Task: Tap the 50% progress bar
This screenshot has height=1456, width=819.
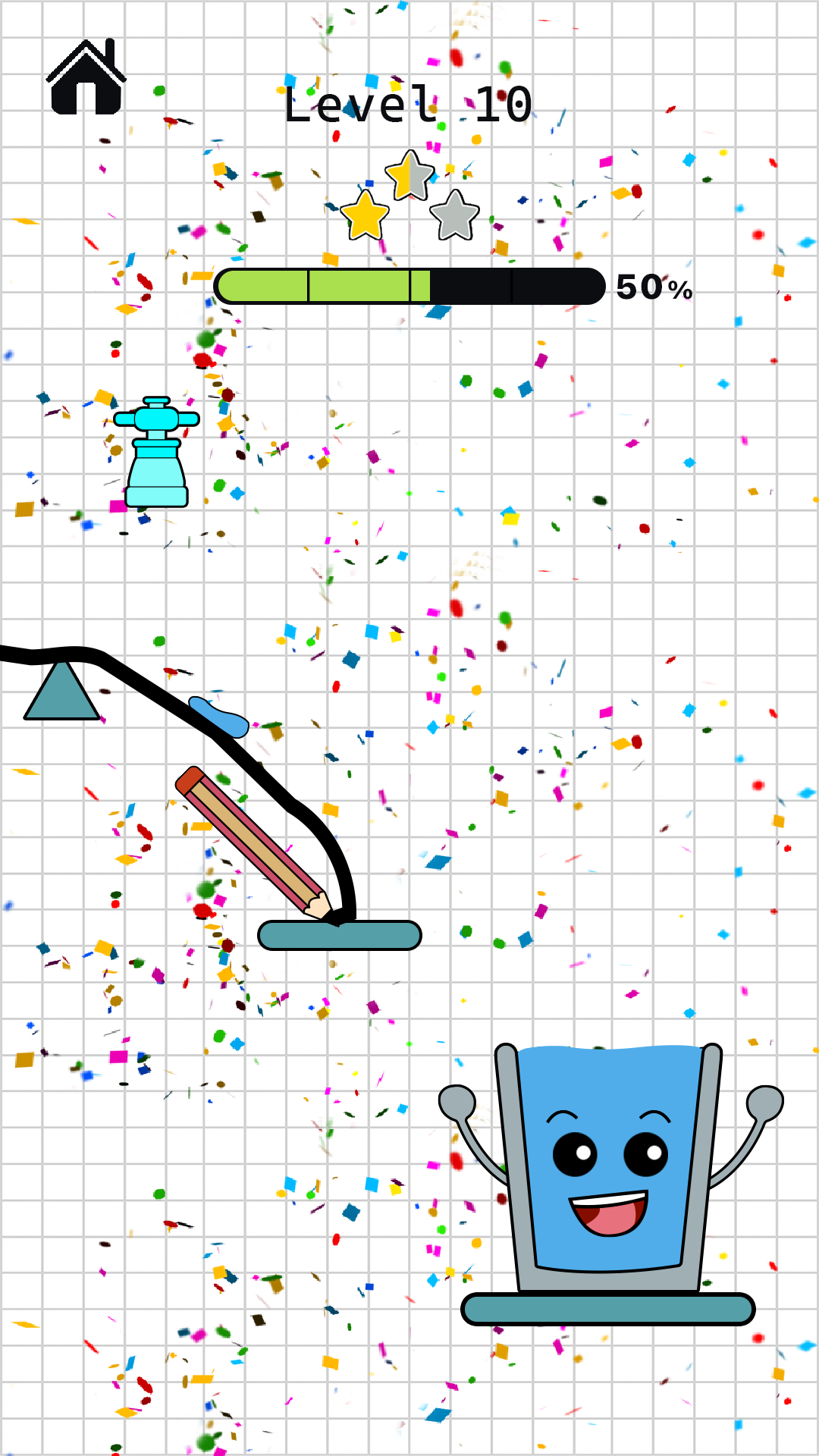Action: tap(409, 286)
